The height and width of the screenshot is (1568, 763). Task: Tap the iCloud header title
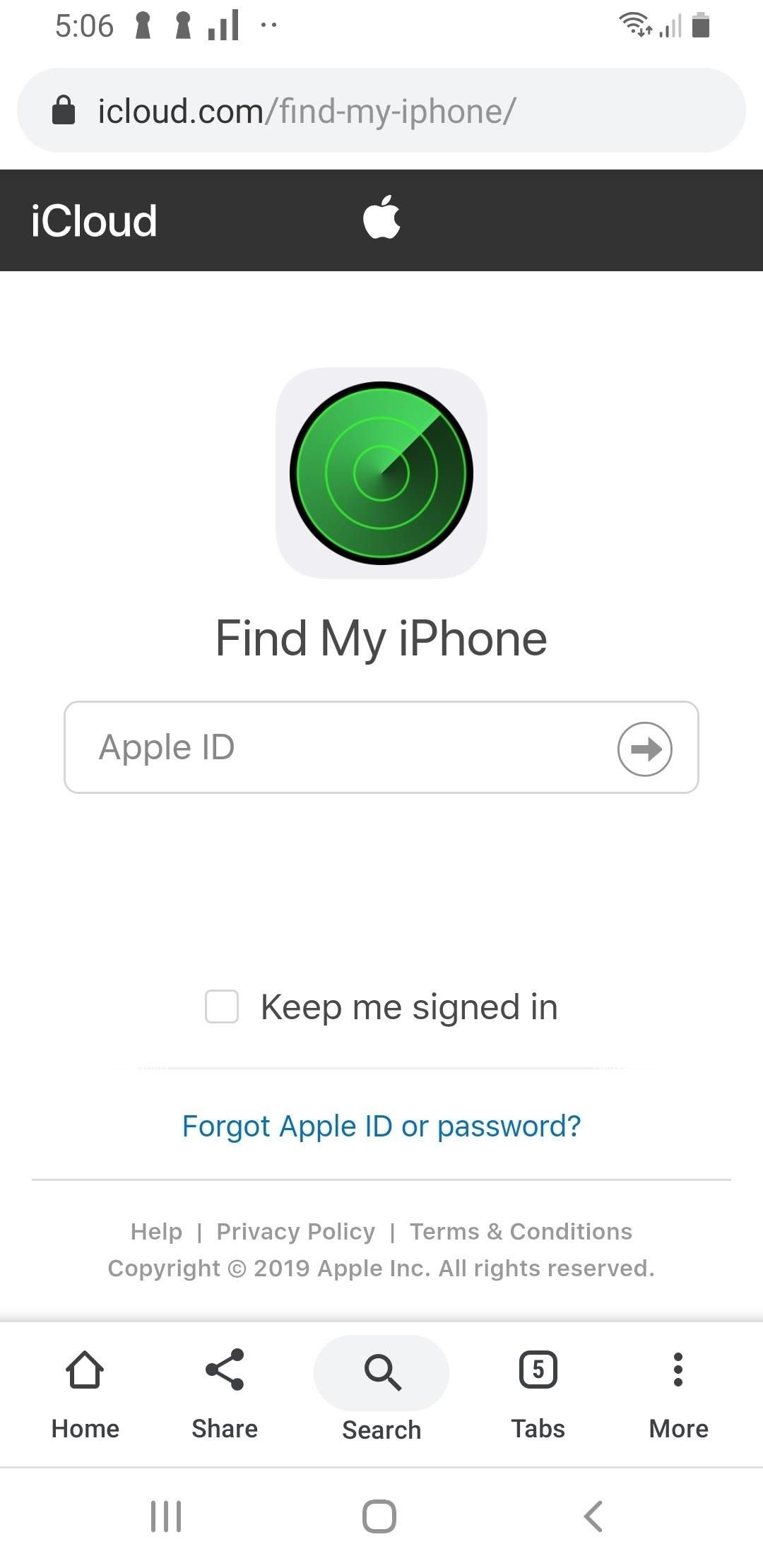tap(94, 220)
